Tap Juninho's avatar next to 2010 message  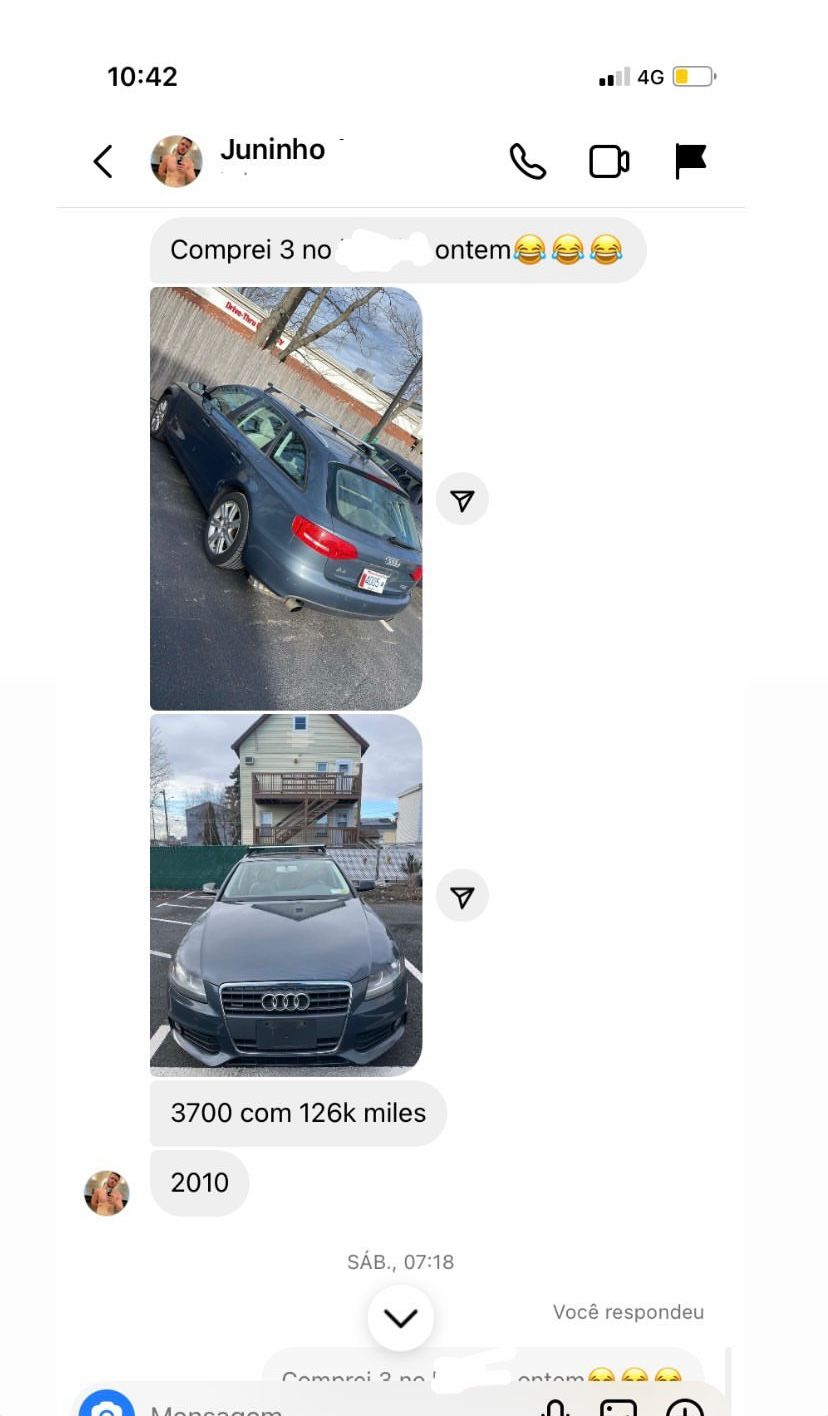click(x=107, y=1193)
